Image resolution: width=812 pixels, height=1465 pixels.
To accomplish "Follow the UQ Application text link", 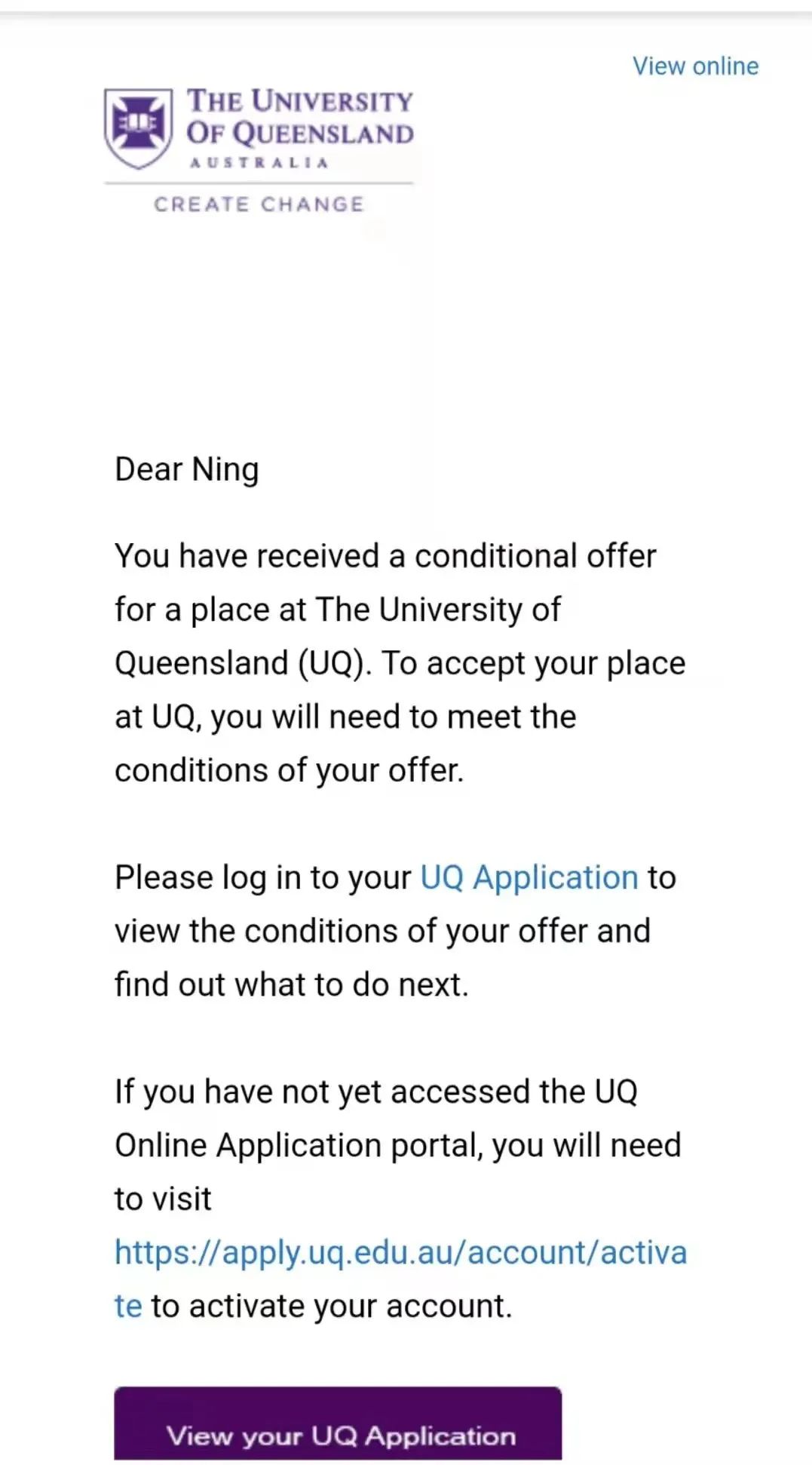I will pyautogui.click(x=529, y=878).
